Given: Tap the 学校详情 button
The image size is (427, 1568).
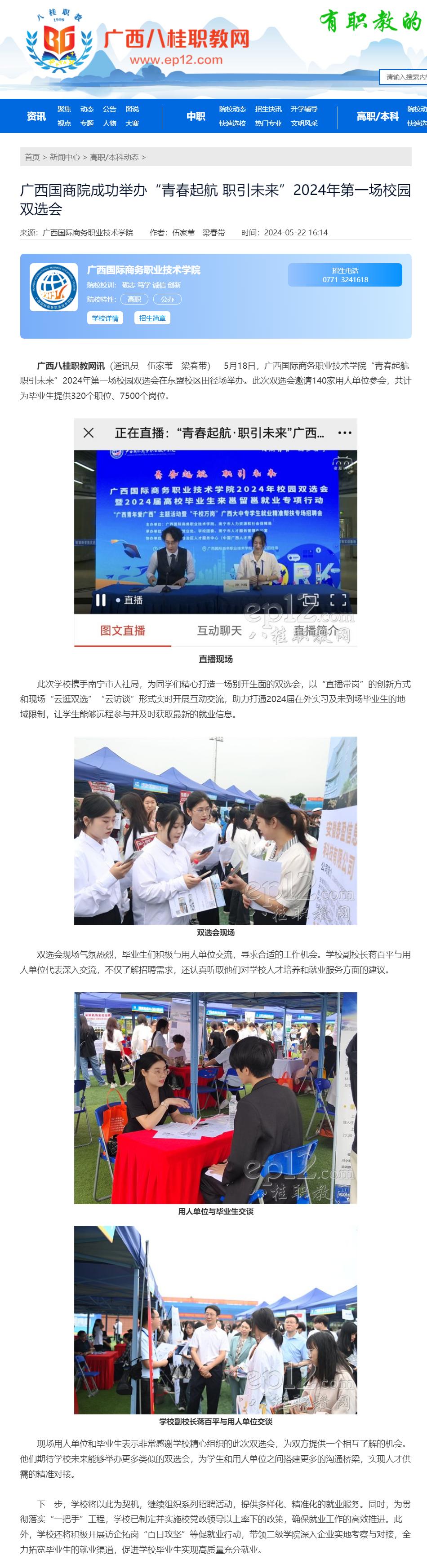Looking at the screenshot, I should click(x=105, y=318).
